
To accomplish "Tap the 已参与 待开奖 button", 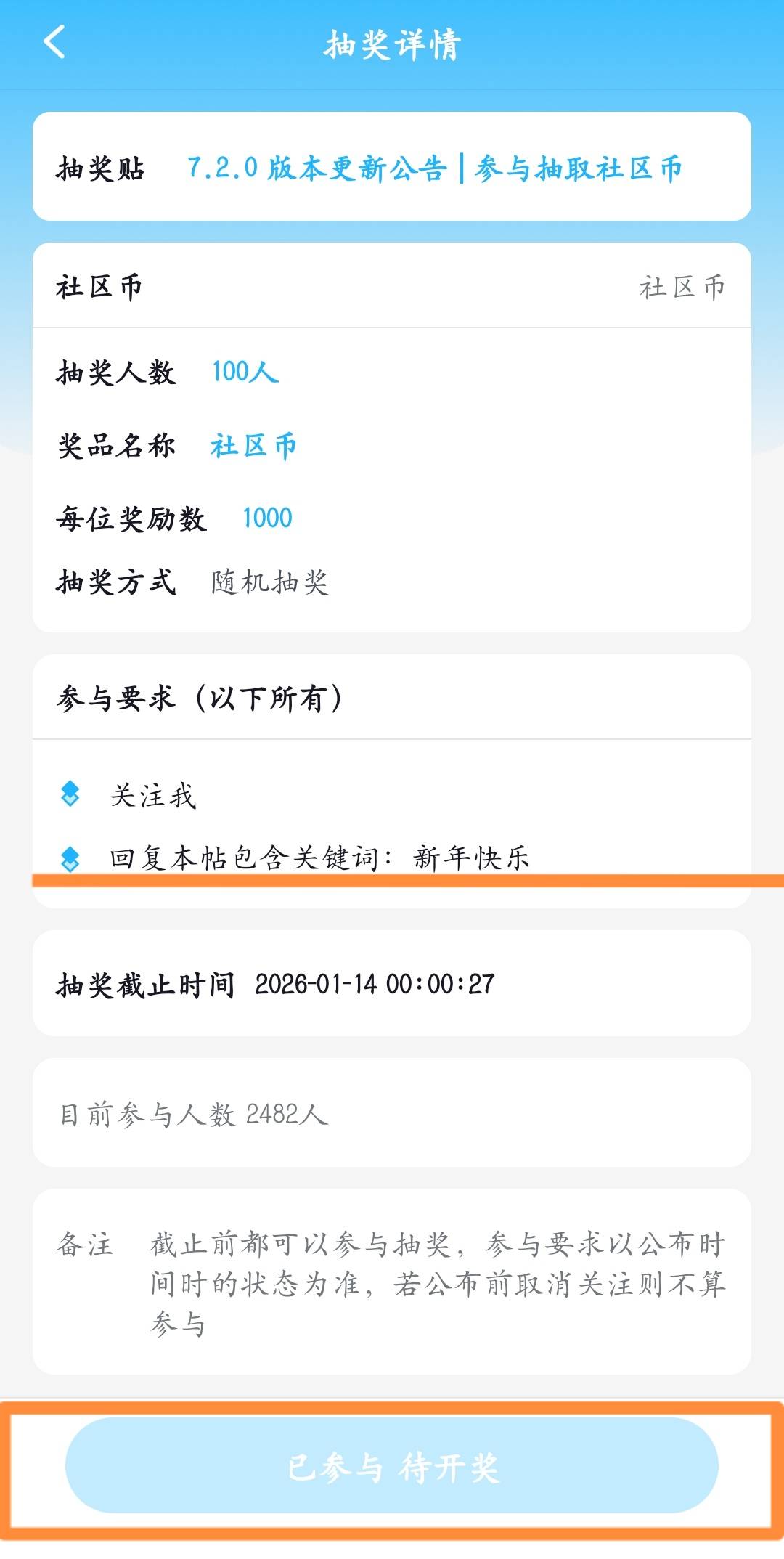I will tap(392, 1467).
